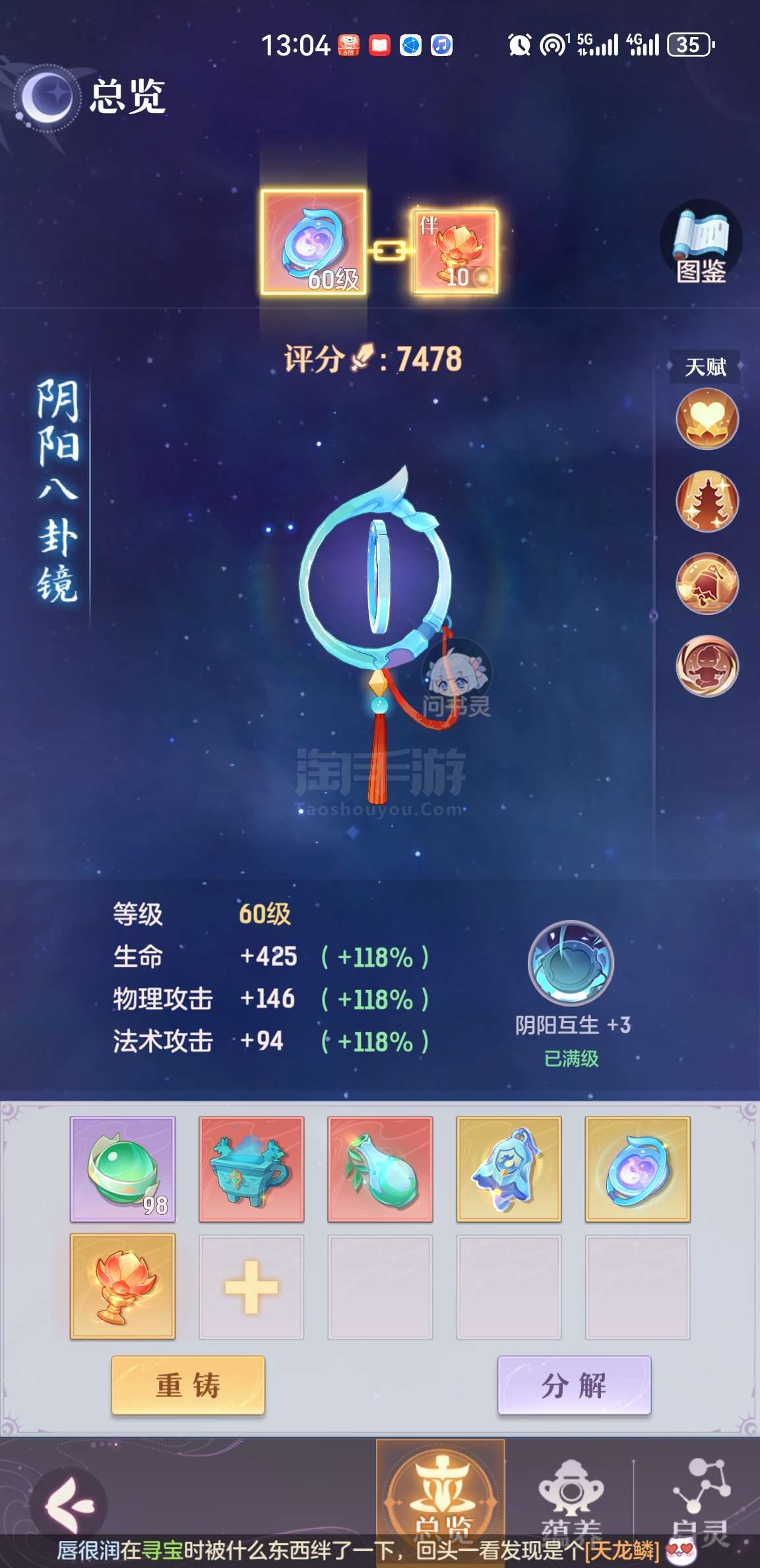View the bell talent icon
Screen dimensions: 760x1568
(707, 583)
